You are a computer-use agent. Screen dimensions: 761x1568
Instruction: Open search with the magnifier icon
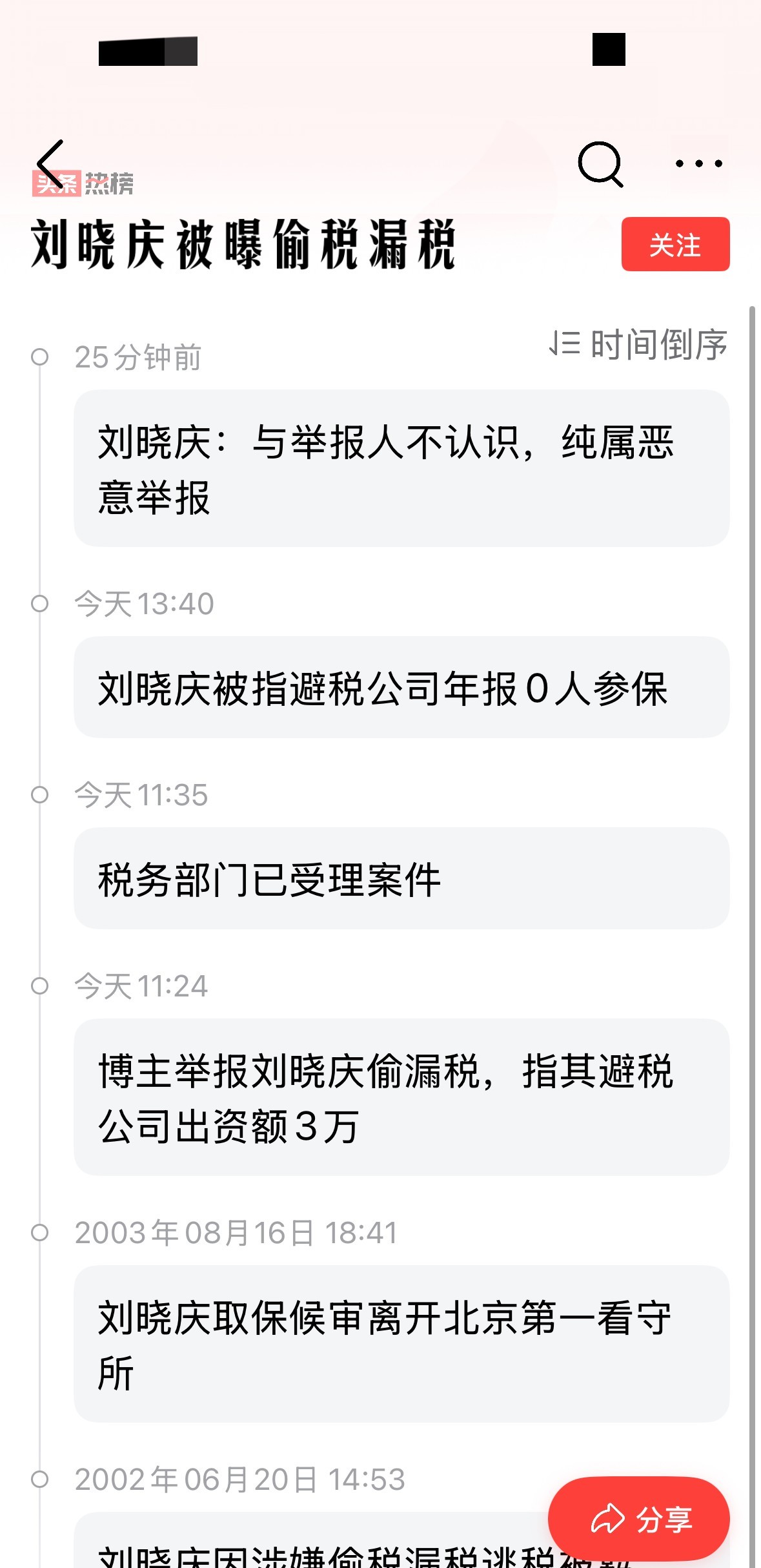pyautogui.click(x=601, y=164)
